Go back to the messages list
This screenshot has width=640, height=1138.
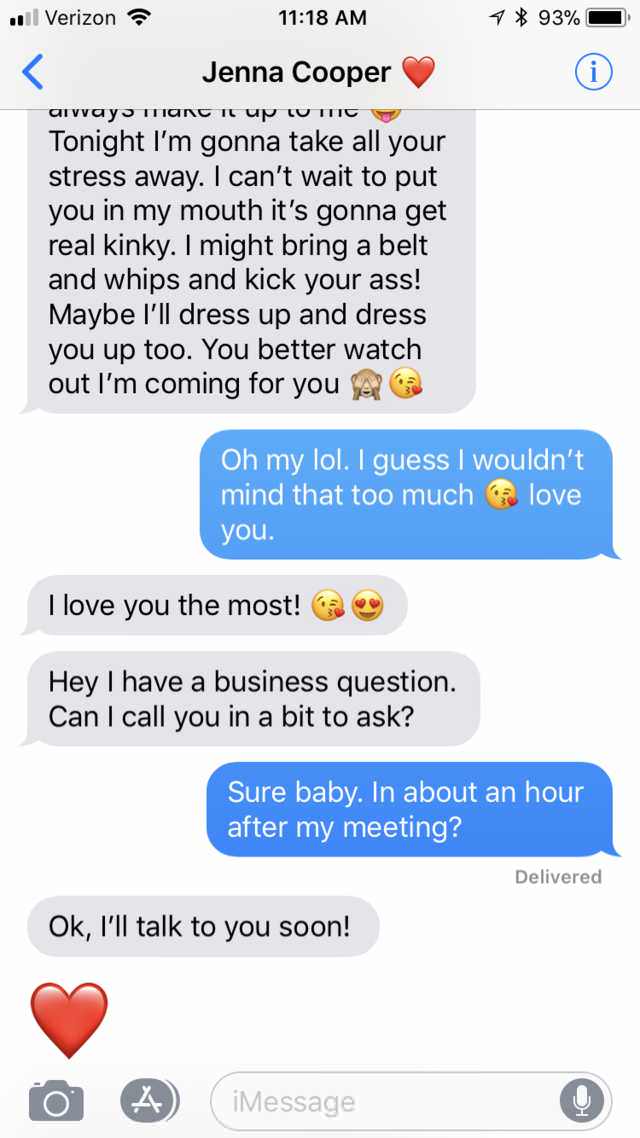click(x=33, y=72)
